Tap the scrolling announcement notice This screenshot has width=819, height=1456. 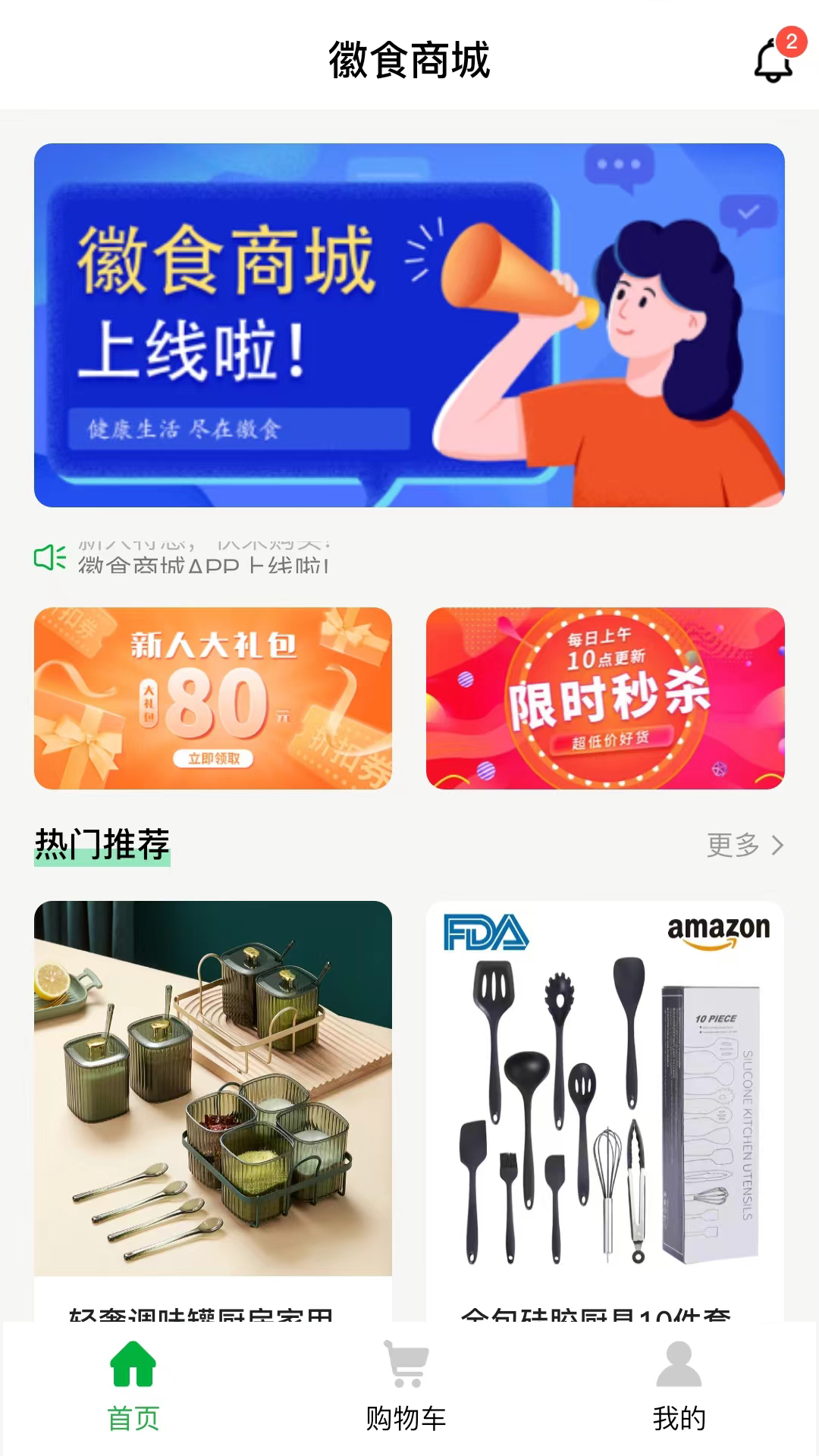click(x=205, y=558)
